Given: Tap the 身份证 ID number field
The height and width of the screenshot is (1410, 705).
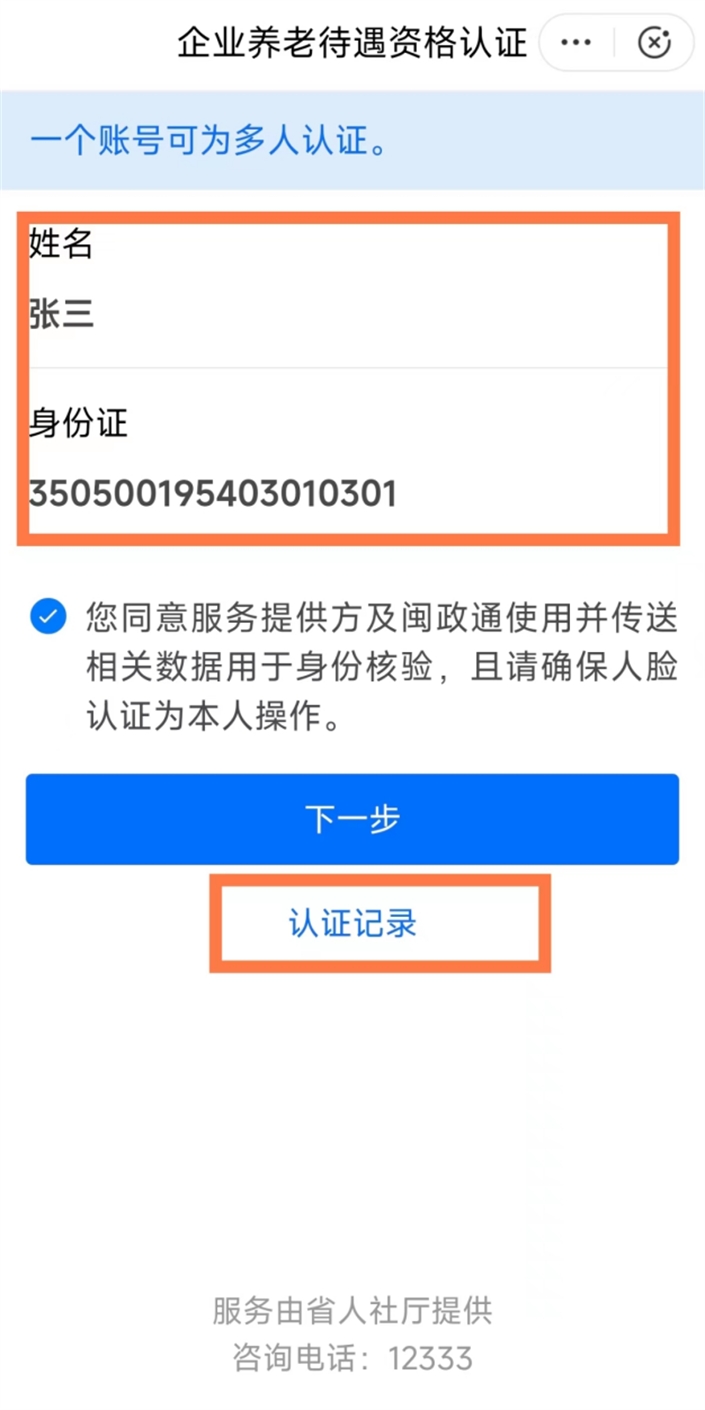Looking at the screenshot, I should [345, 493].
